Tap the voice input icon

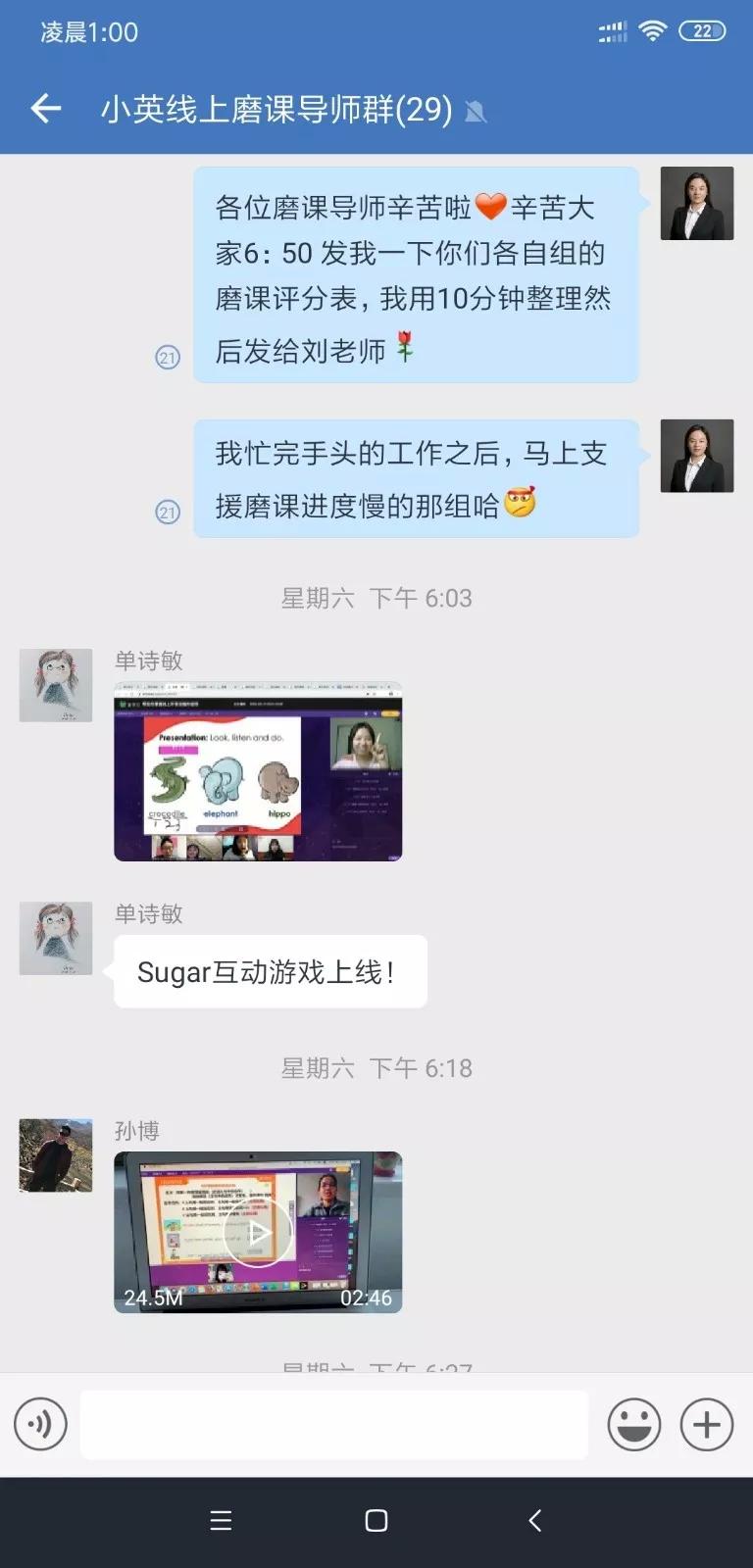click(40, 1424)
